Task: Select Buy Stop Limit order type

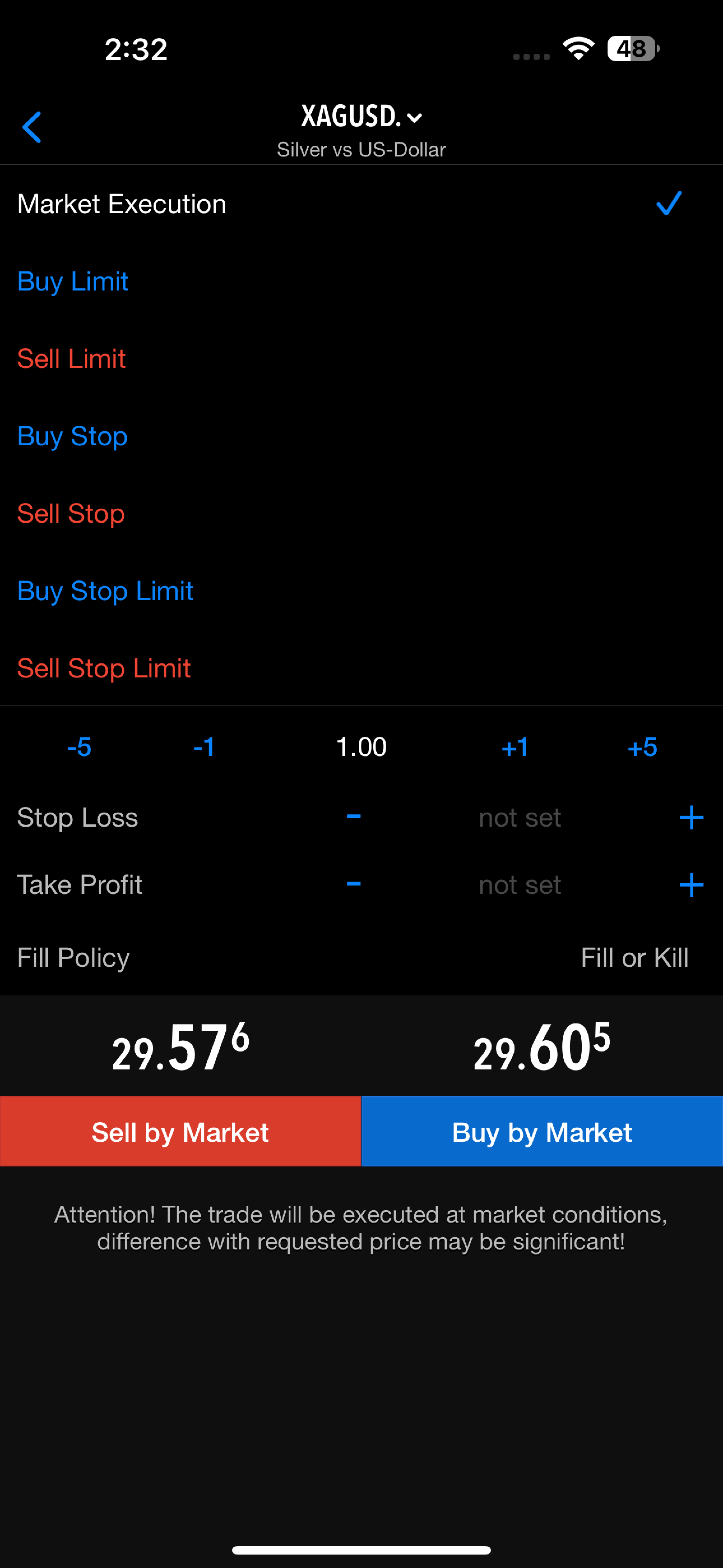Action: 105,591
